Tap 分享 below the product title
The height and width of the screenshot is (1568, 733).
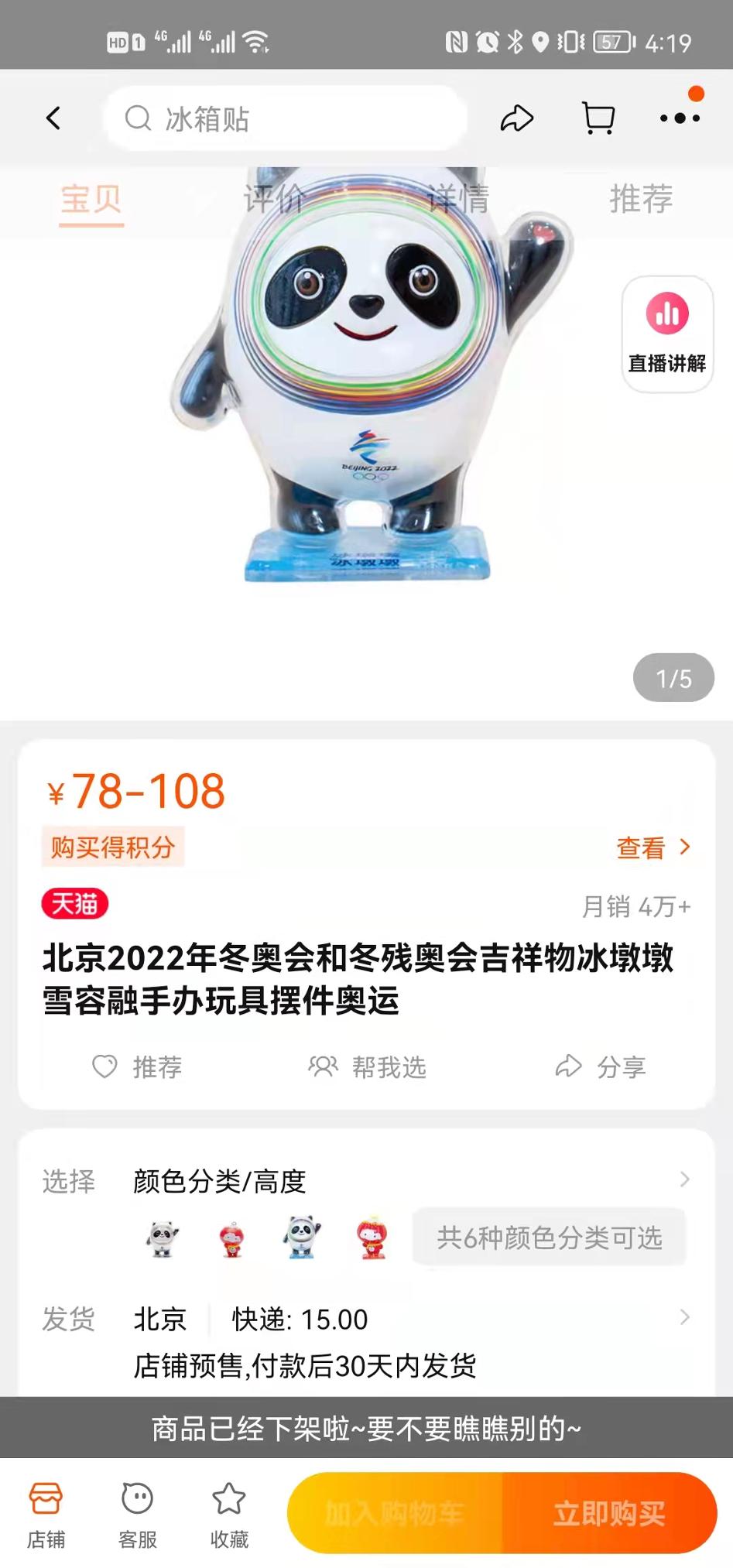click(601, 1067)
